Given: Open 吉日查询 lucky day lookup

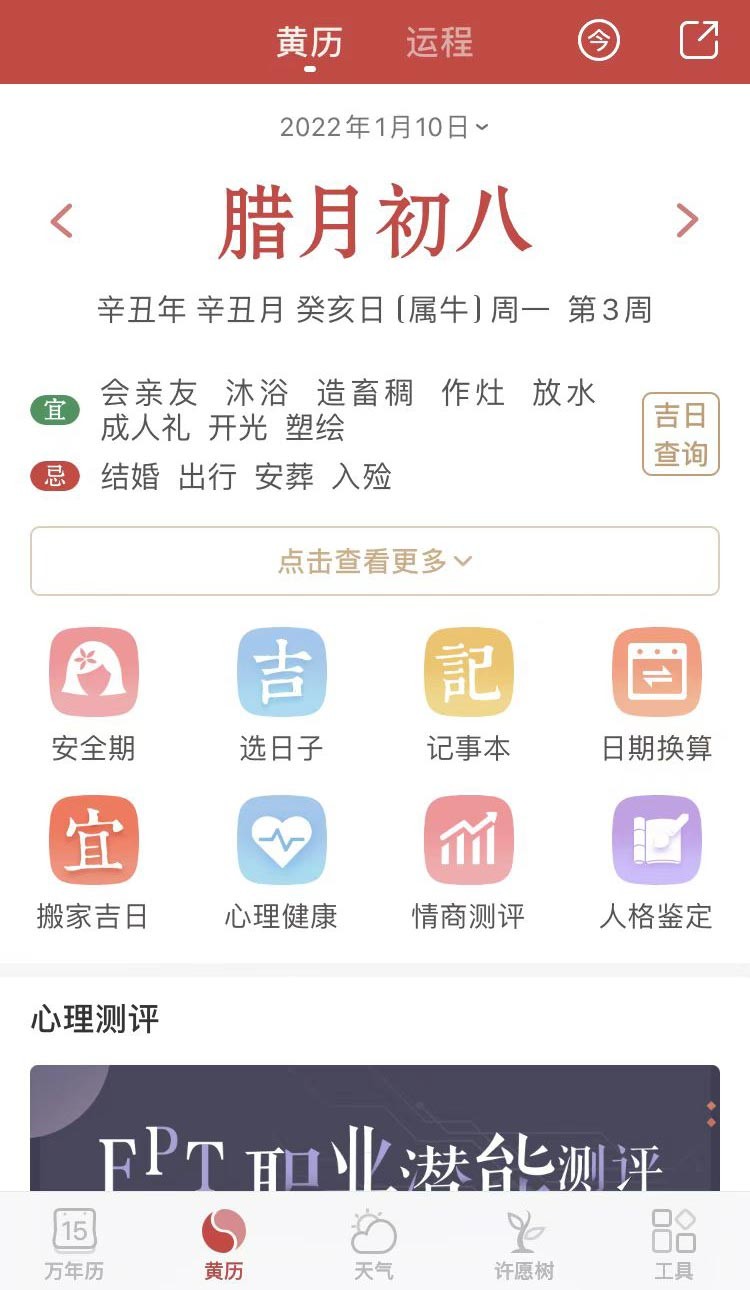Looking at the screenshot, I should coord(680,434).
